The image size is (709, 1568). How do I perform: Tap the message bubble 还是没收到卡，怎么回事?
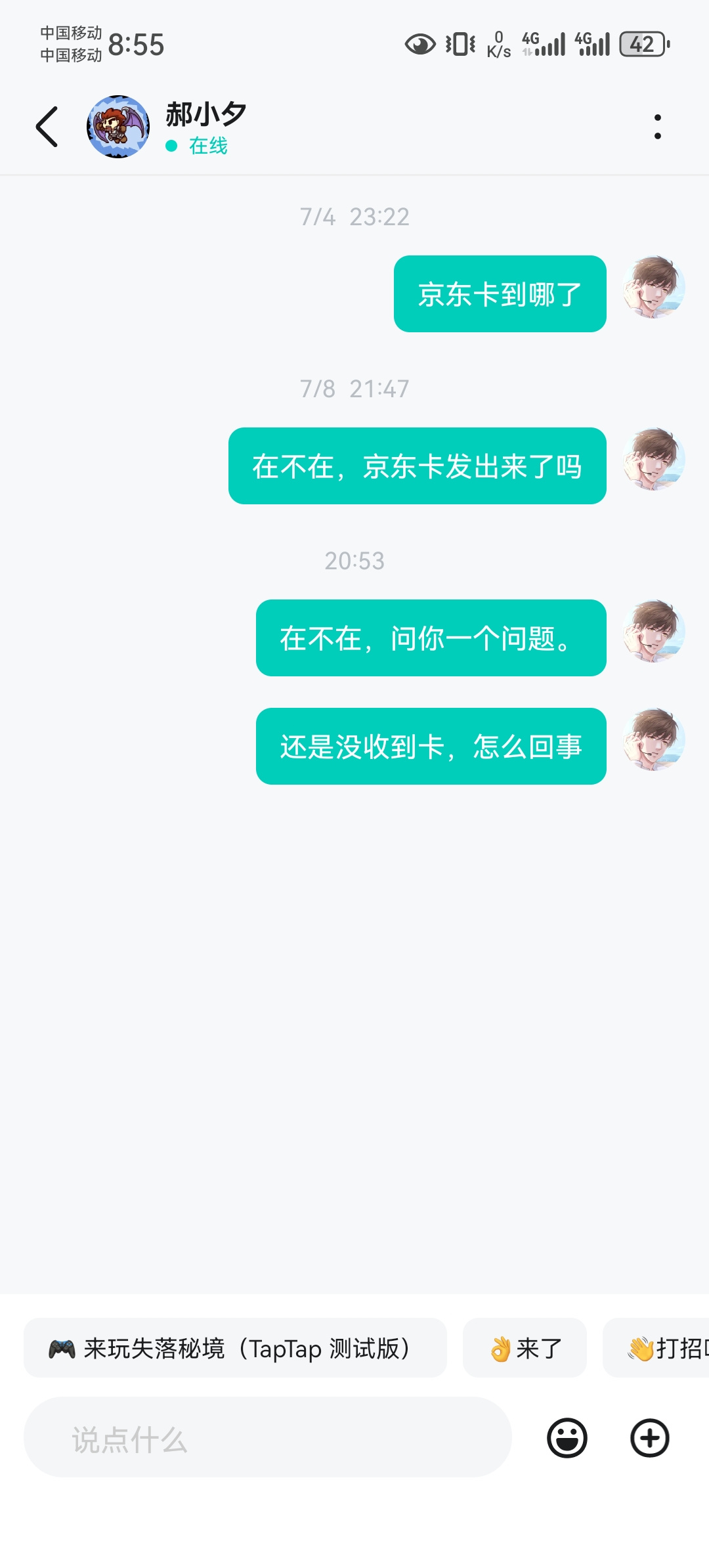(x=431, y=746)
